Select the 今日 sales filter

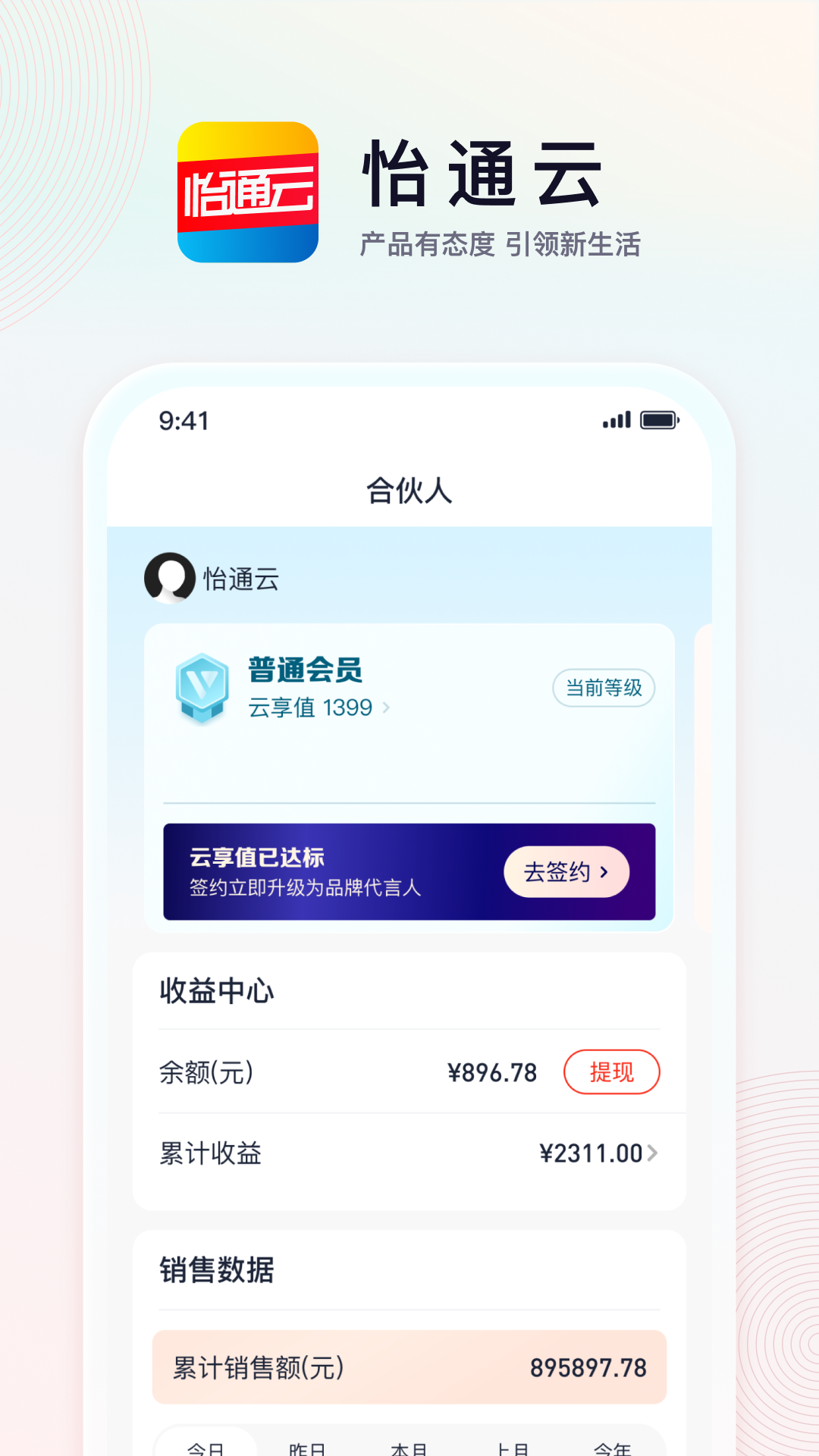point(206,1445)
